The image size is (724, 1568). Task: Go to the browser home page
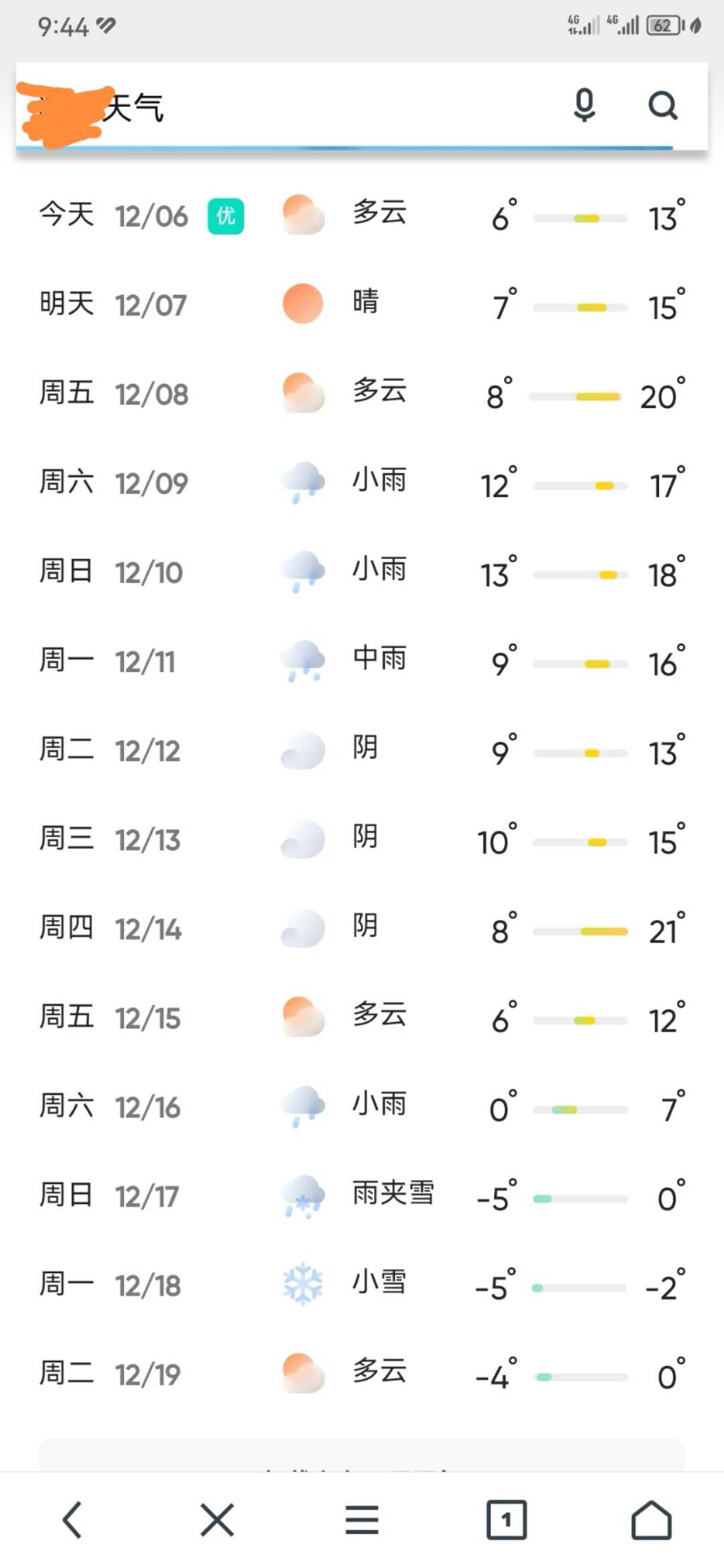pos(651,1519)
